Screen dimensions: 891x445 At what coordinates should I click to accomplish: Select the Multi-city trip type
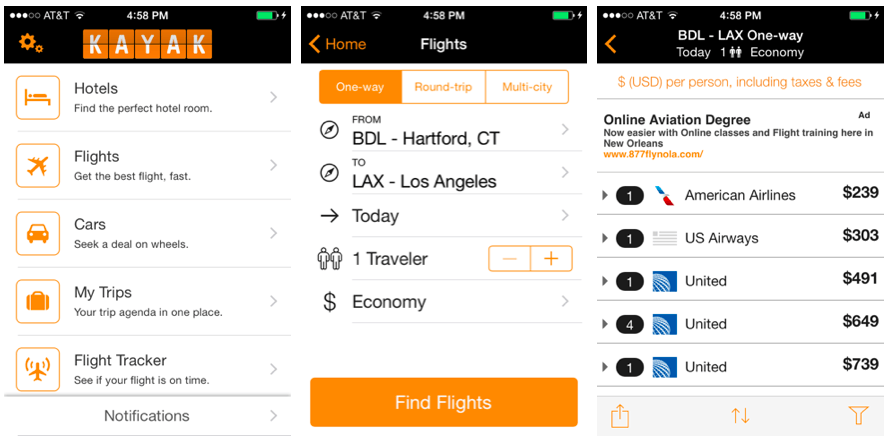pyautogui.click(x=527, y=87)
